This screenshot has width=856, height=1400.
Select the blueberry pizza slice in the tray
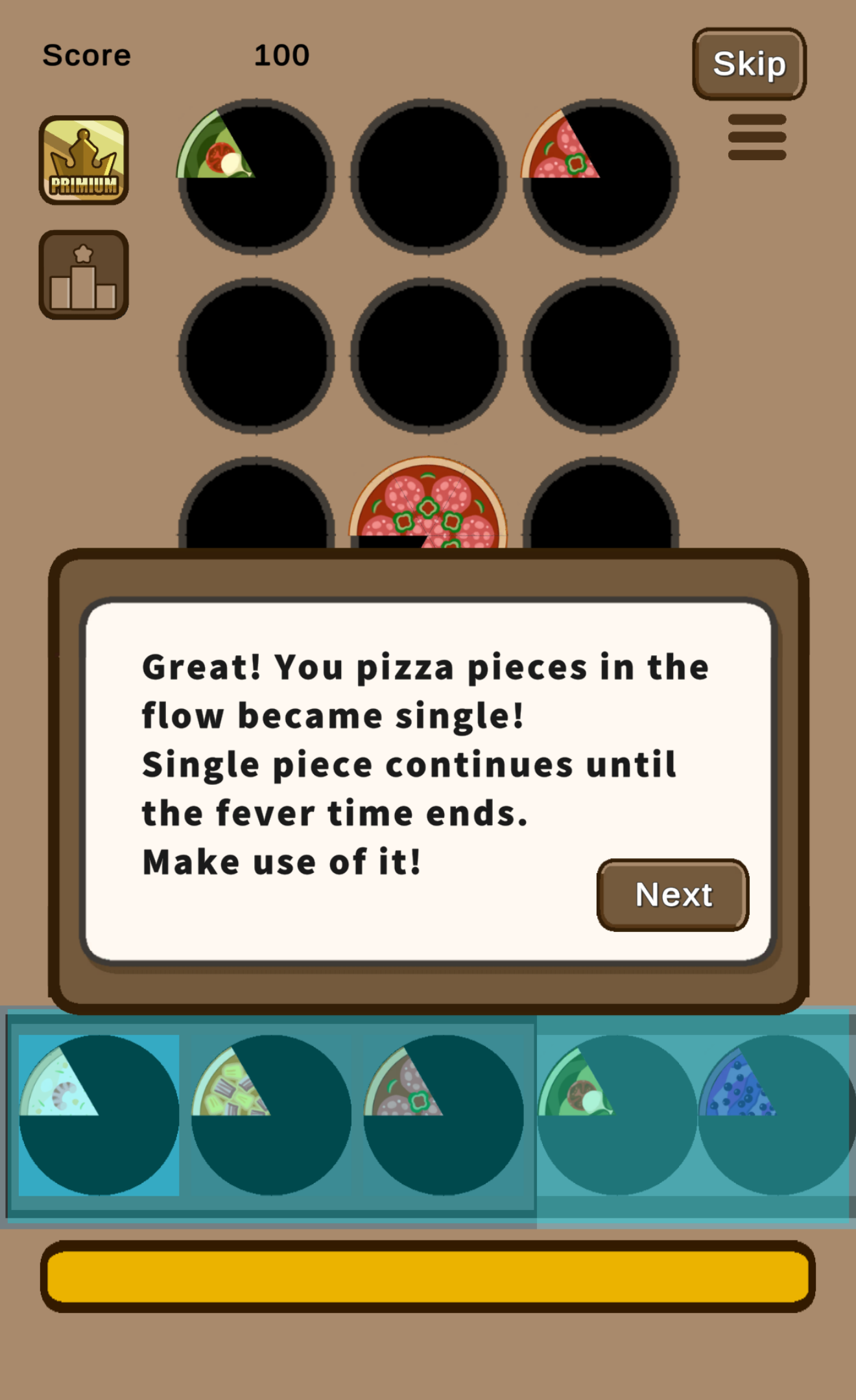coord(776,1115)
